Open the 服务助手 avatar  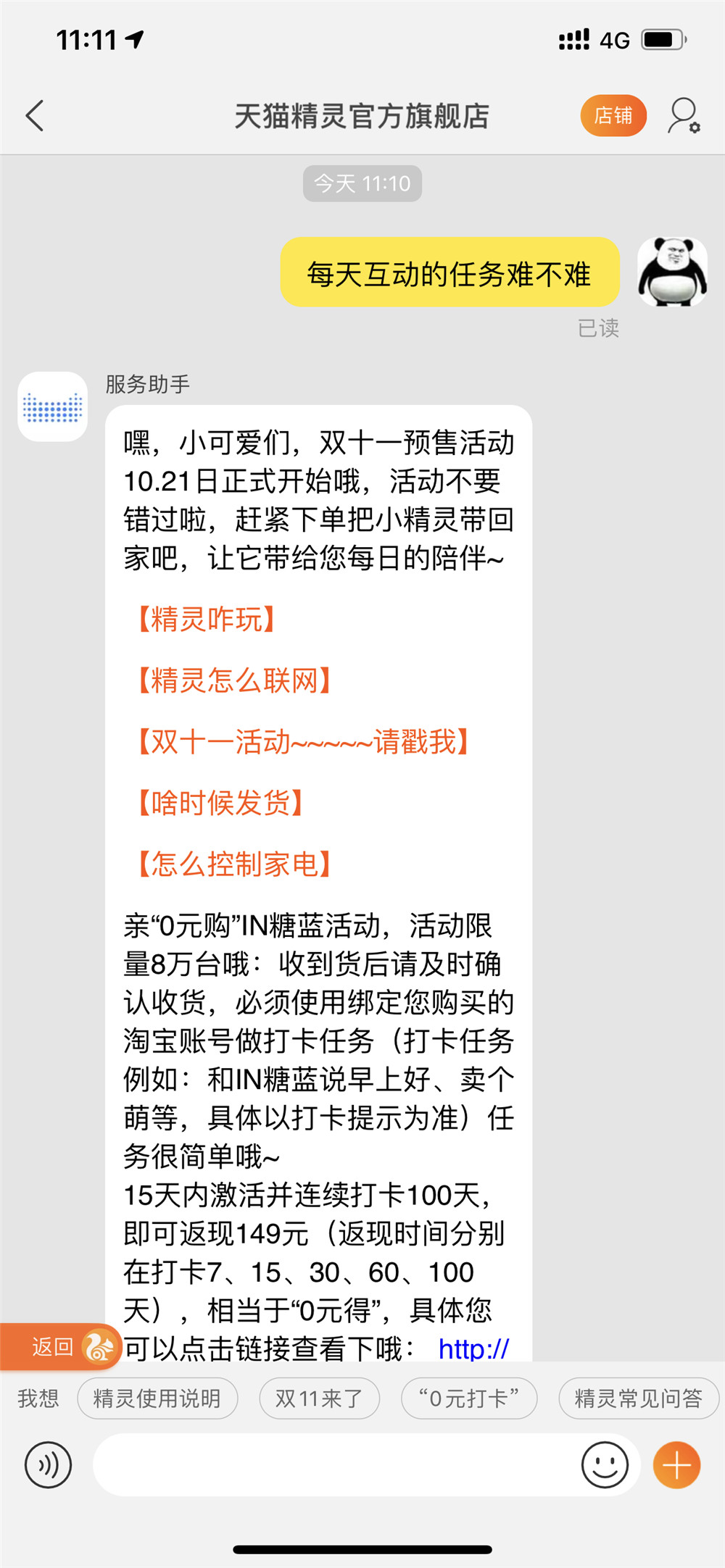(x=52, y=406)
